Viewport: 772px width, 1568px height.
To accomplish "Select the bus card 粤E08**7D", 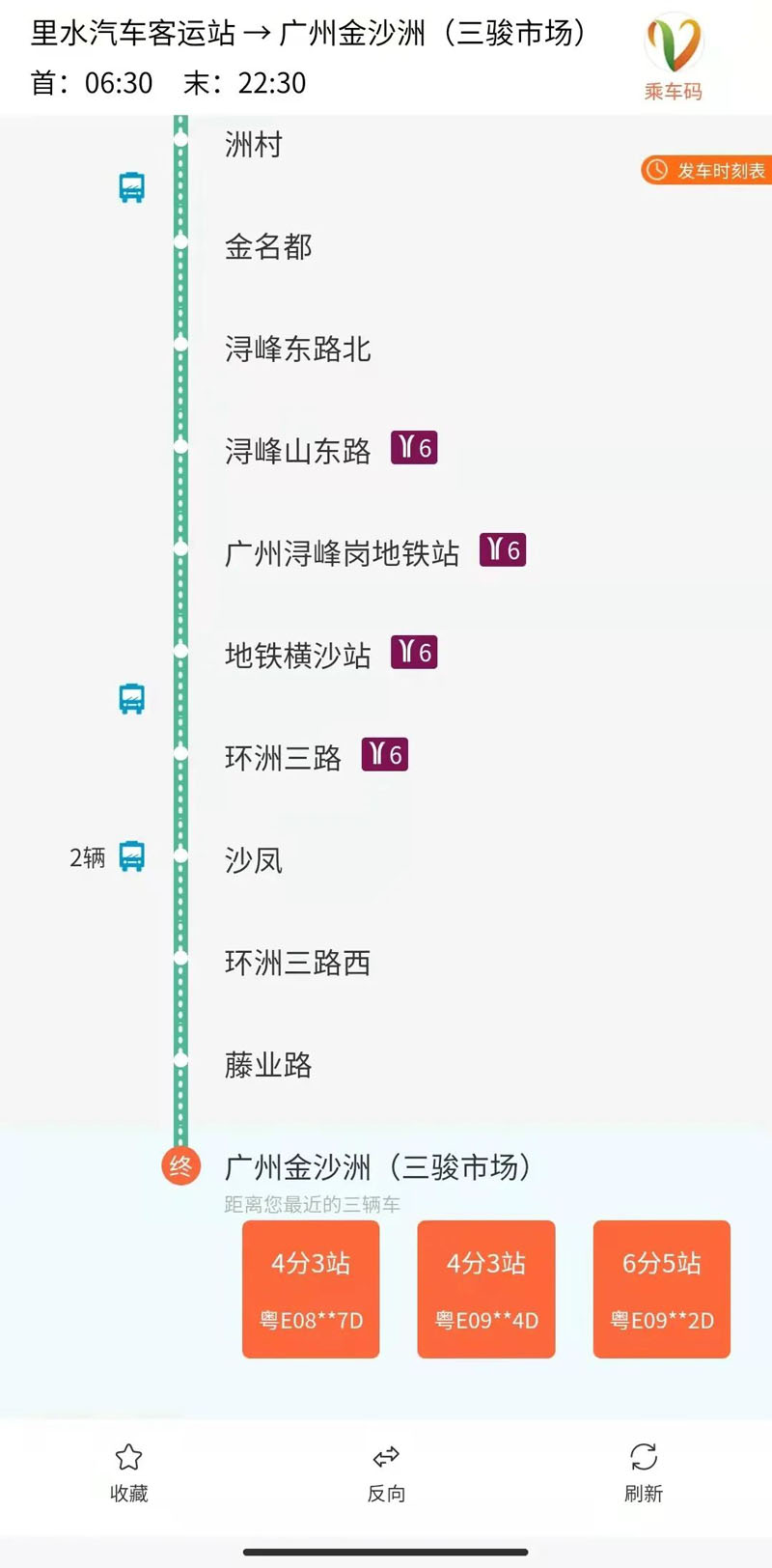I will (x=311, y=1289).
